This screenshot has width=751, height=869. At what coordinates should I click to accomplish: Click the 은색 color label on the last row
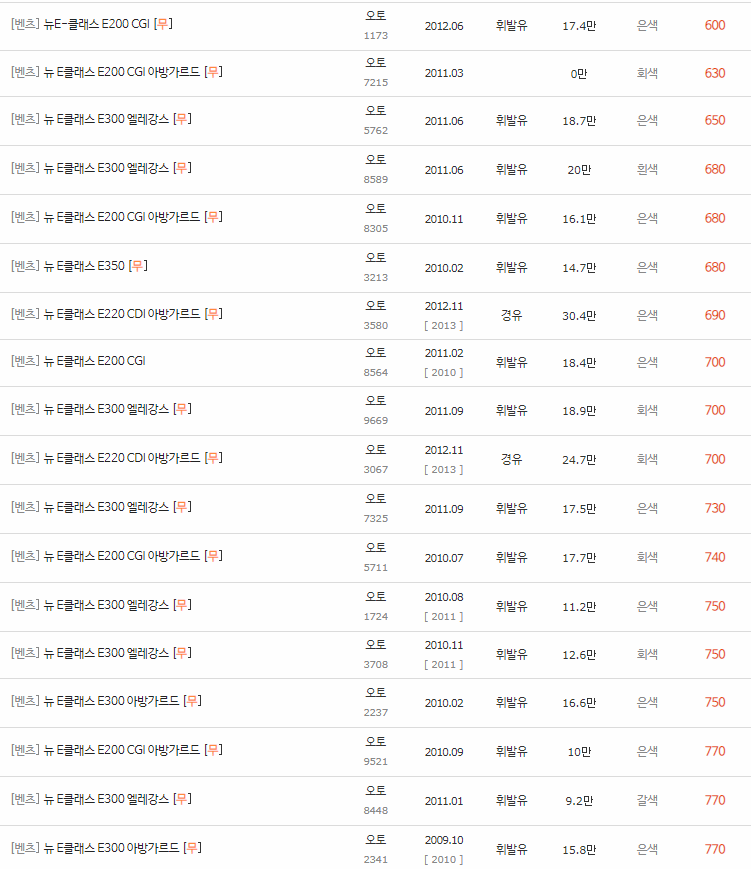click(x=646, y=847)
